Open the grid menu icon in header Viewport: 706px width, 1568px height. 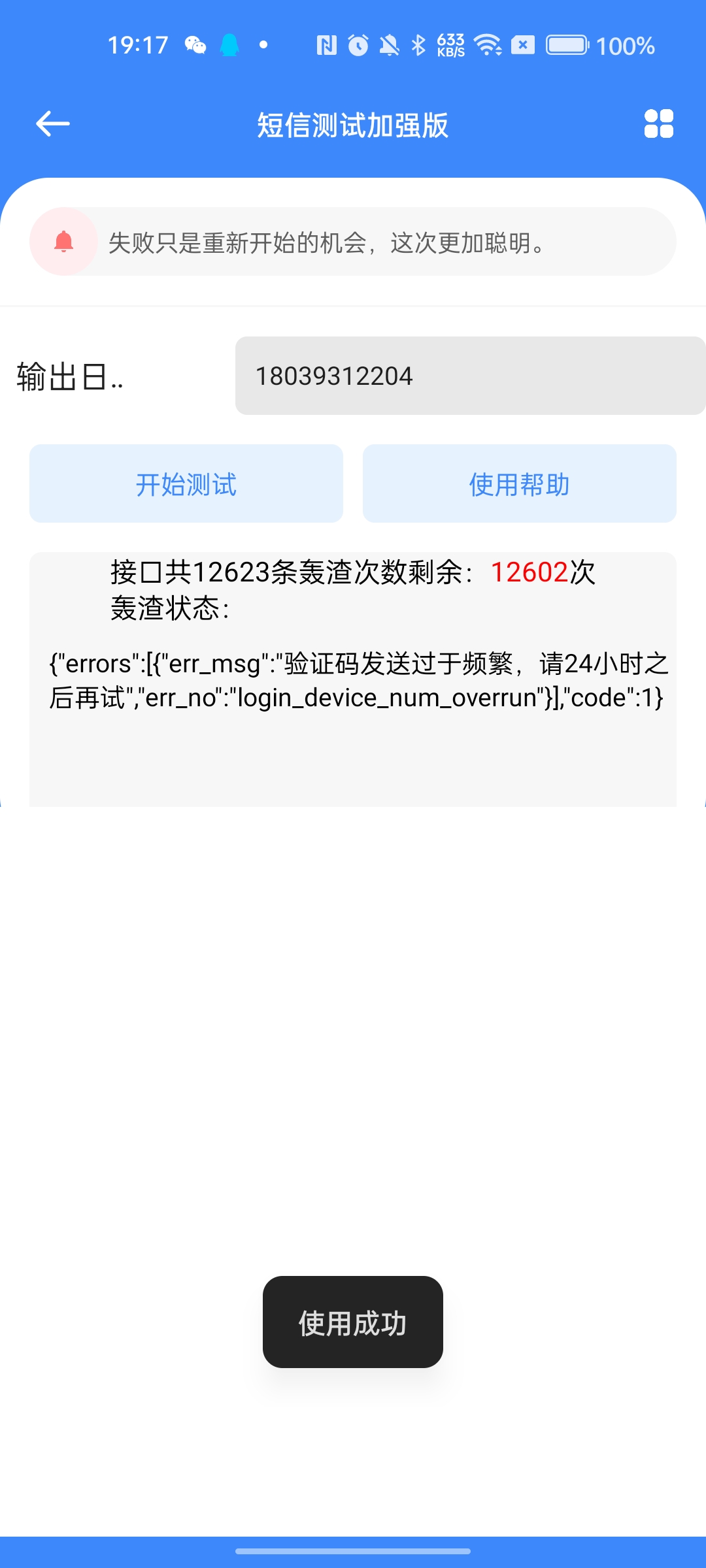tap(658, 123)
